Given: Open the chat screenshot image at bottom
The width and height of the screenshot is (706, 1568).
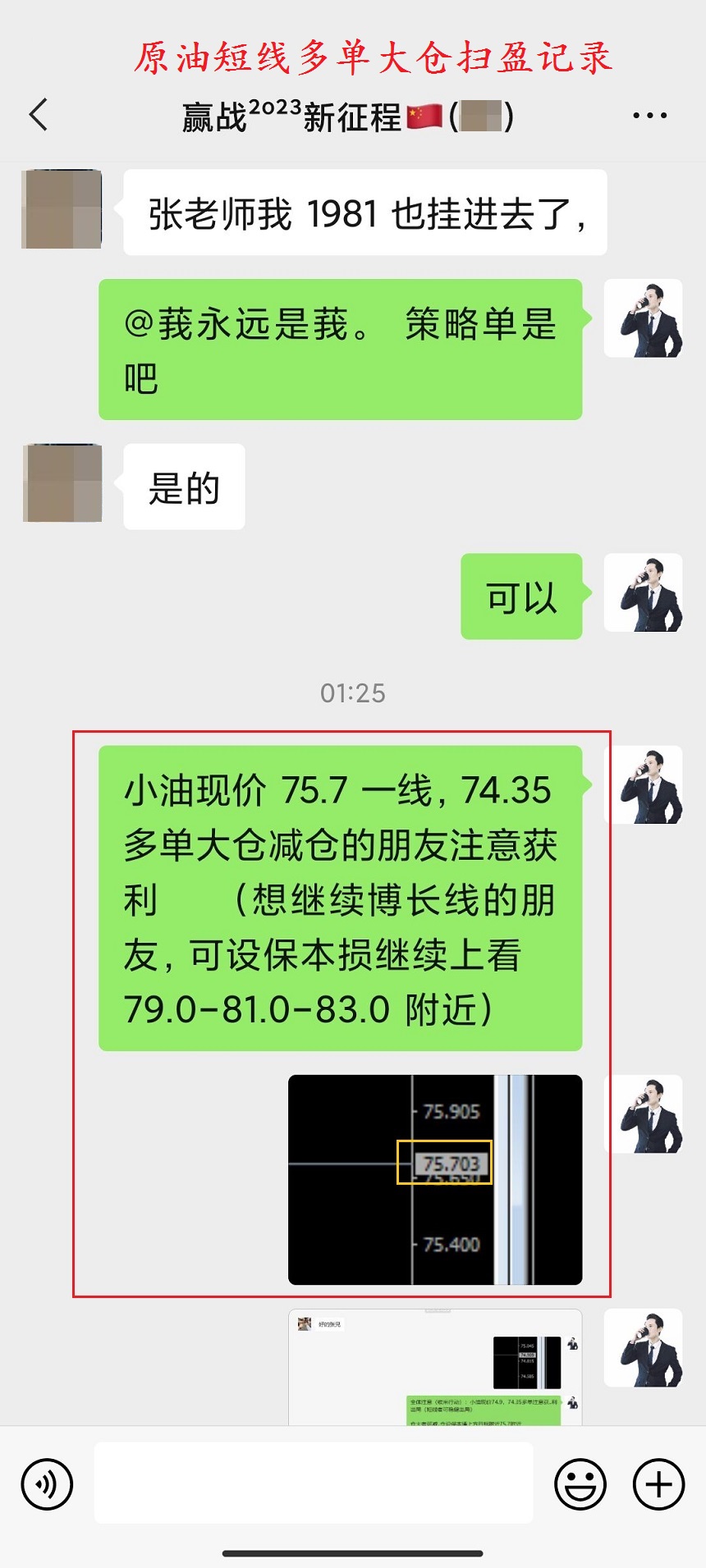Looking at the screenshot, I should pos(434,1366).
